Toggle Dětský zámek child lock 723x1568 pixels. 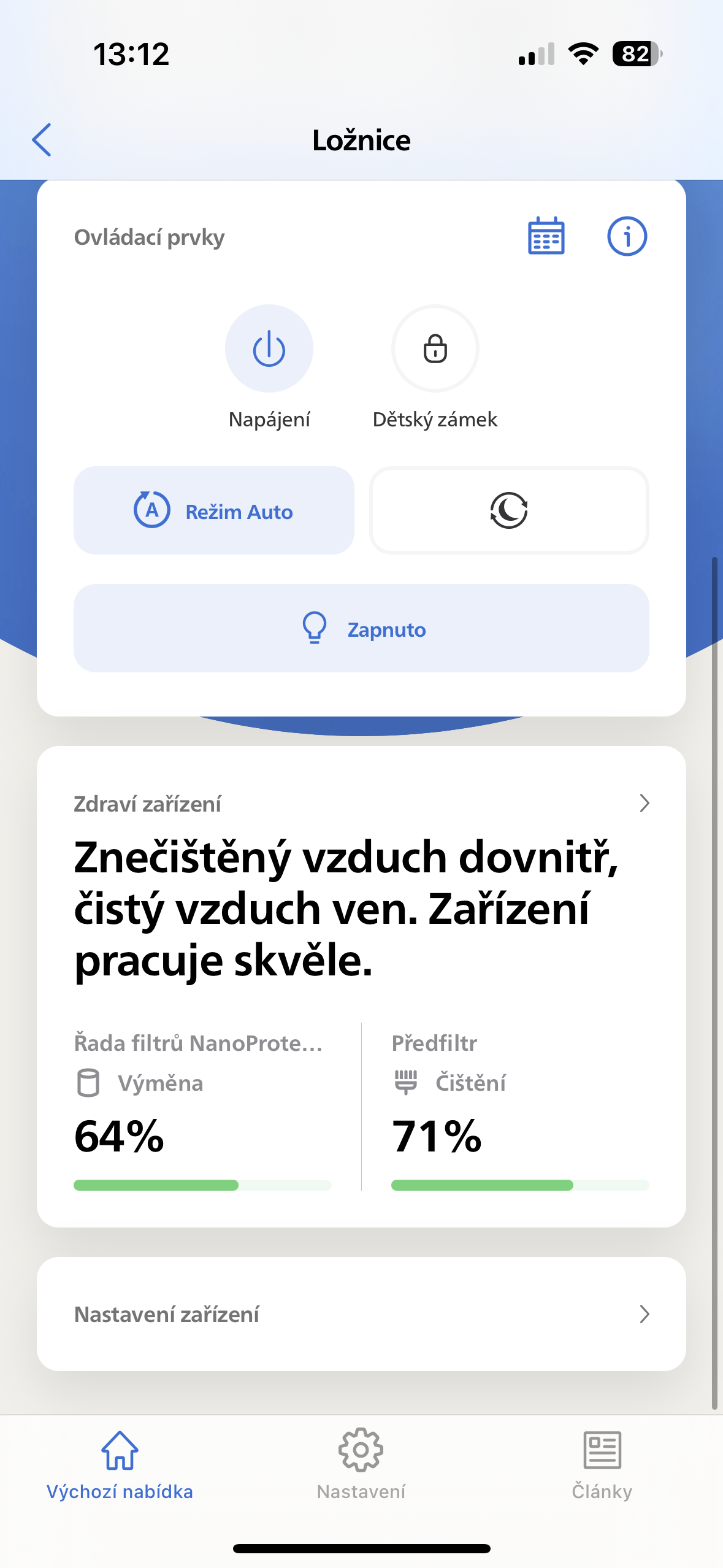tap(435, 349)
